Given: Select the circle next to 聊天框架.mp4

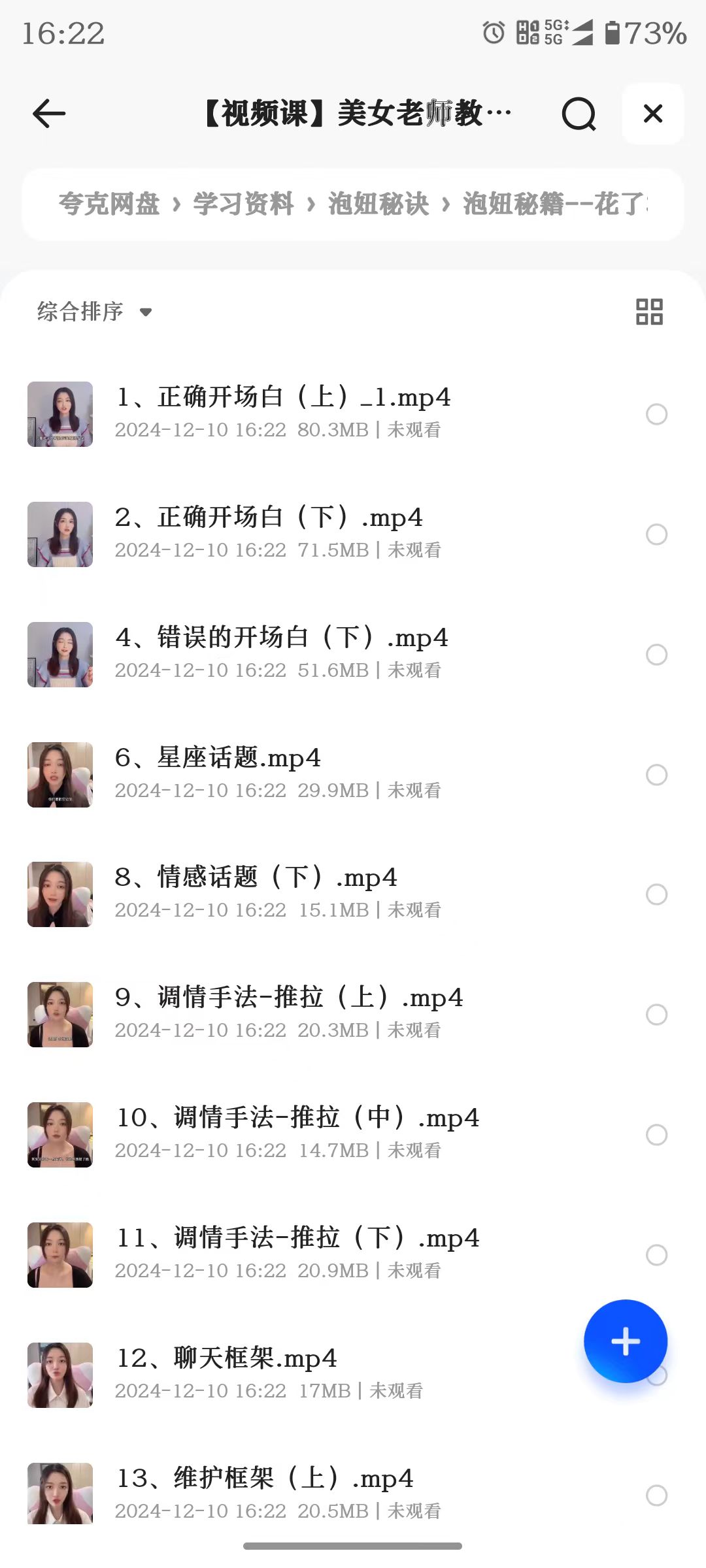Looking at the screenshot, I should [657, 1375].
